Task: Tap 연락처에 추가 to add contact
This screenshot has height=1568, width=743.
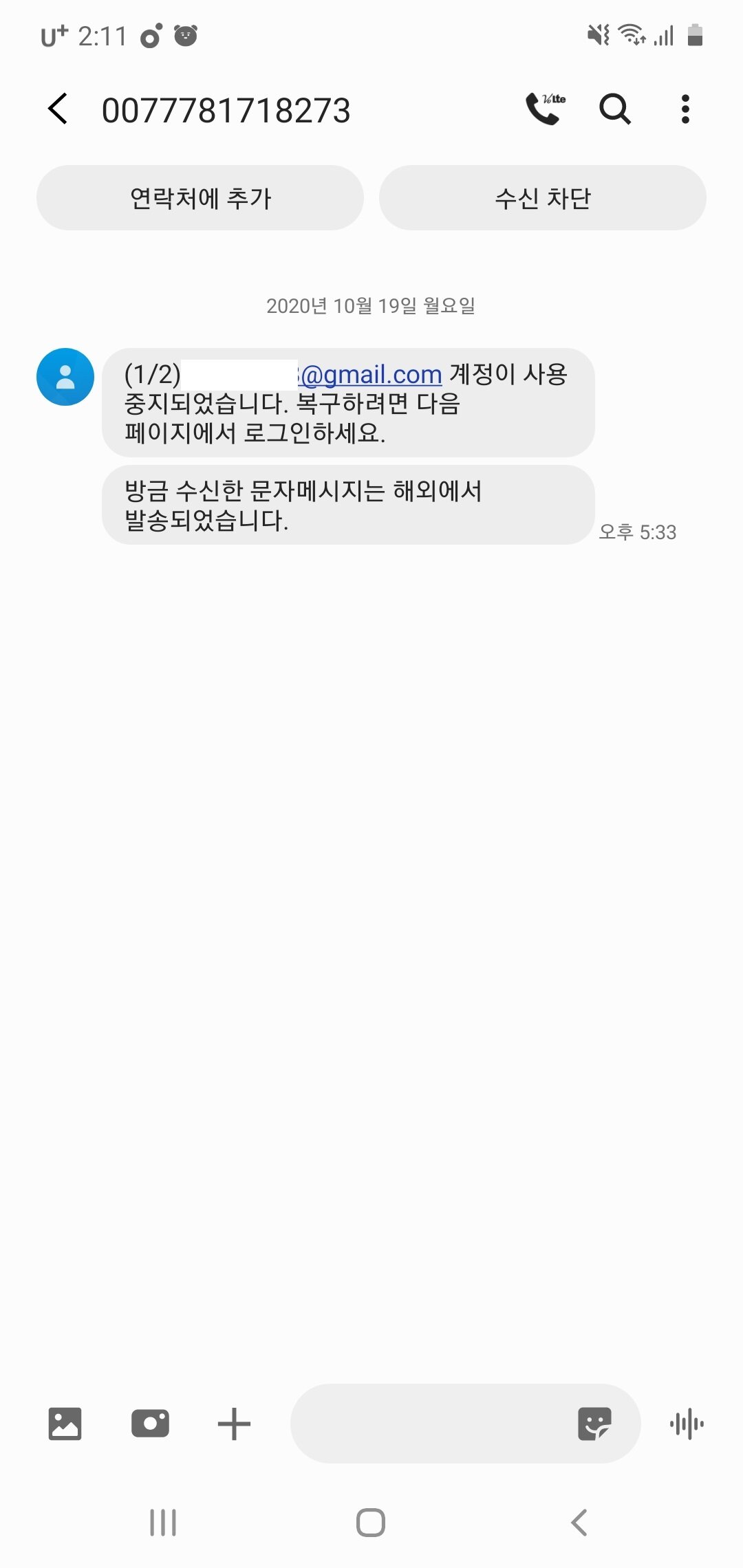Action: point(200,198)
